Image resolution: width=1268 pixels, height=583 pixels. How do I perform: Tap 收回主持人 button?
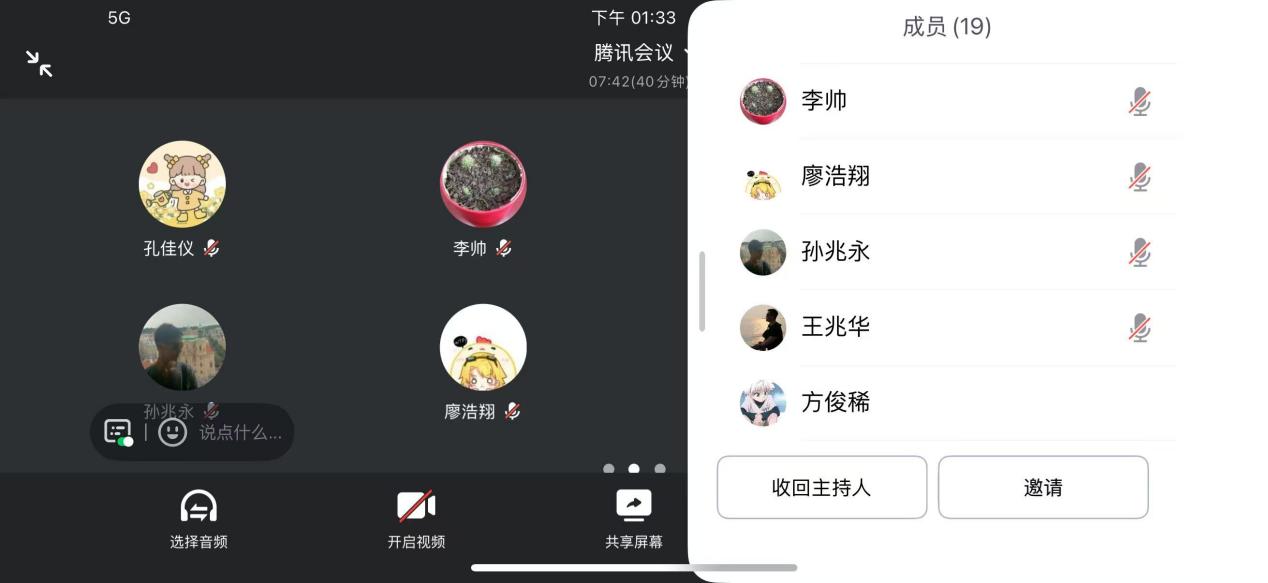(x=821, y=488)
